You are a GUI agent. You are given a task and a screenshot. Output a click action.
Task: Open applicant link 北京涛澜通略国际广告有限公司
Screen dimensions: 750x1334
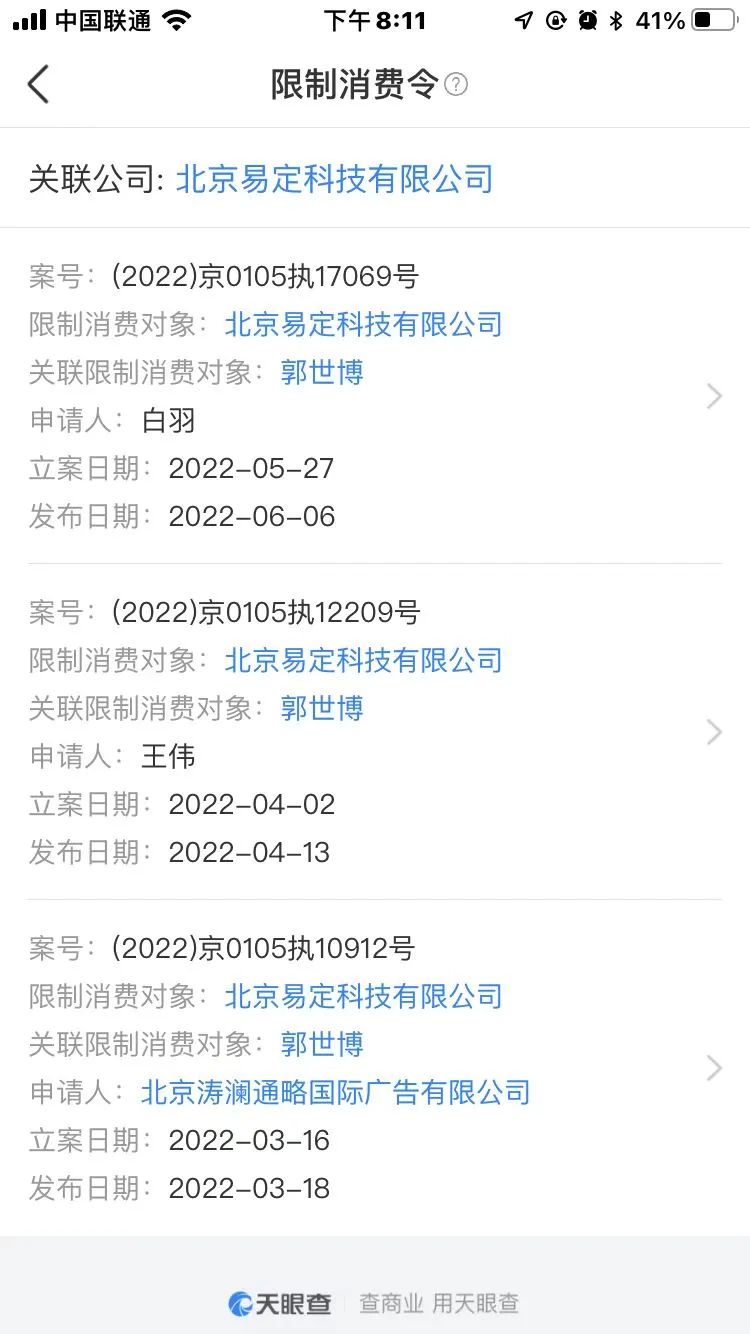[x=336, y=1092]
